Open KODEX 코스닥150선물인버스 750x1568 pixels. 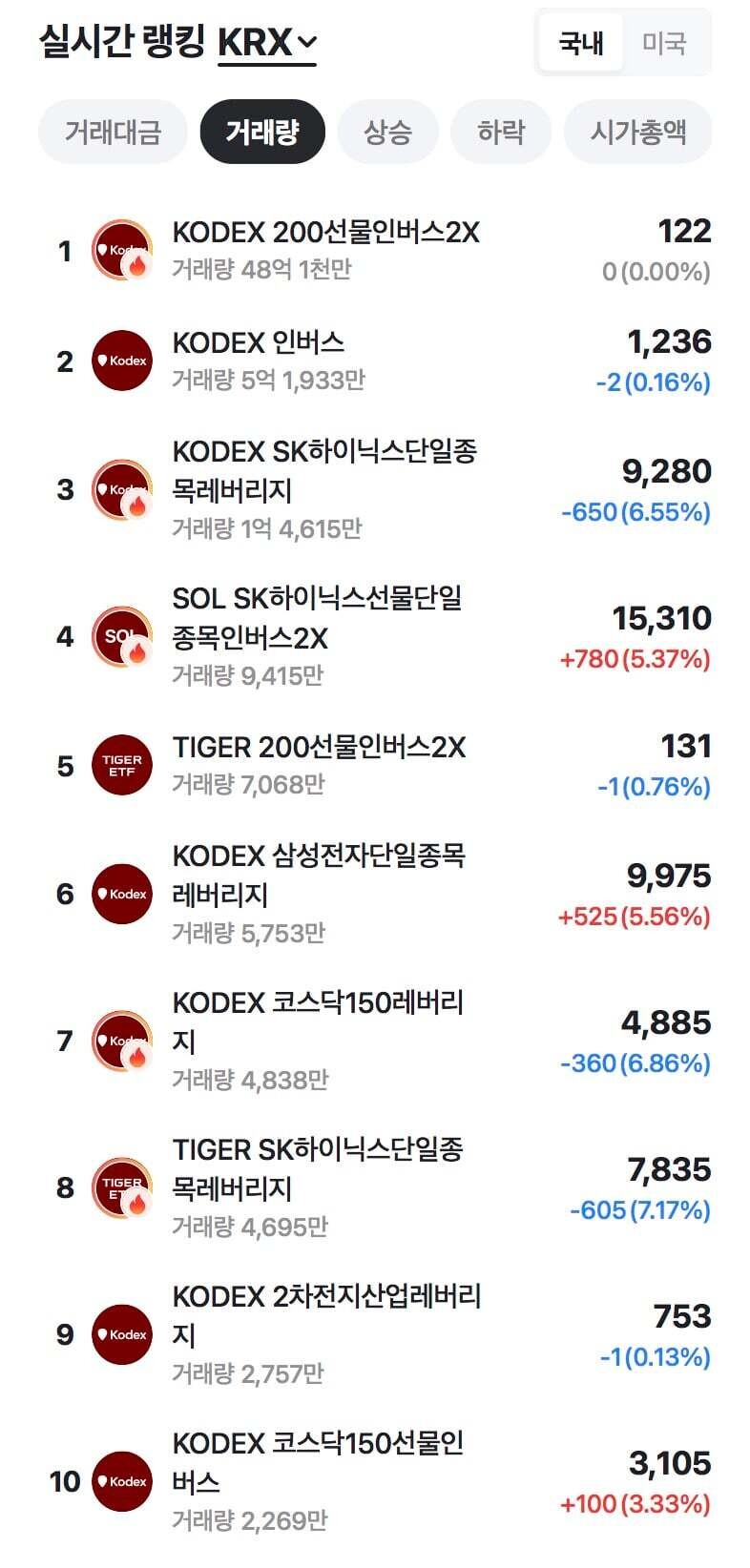[x=375, y=1482]
